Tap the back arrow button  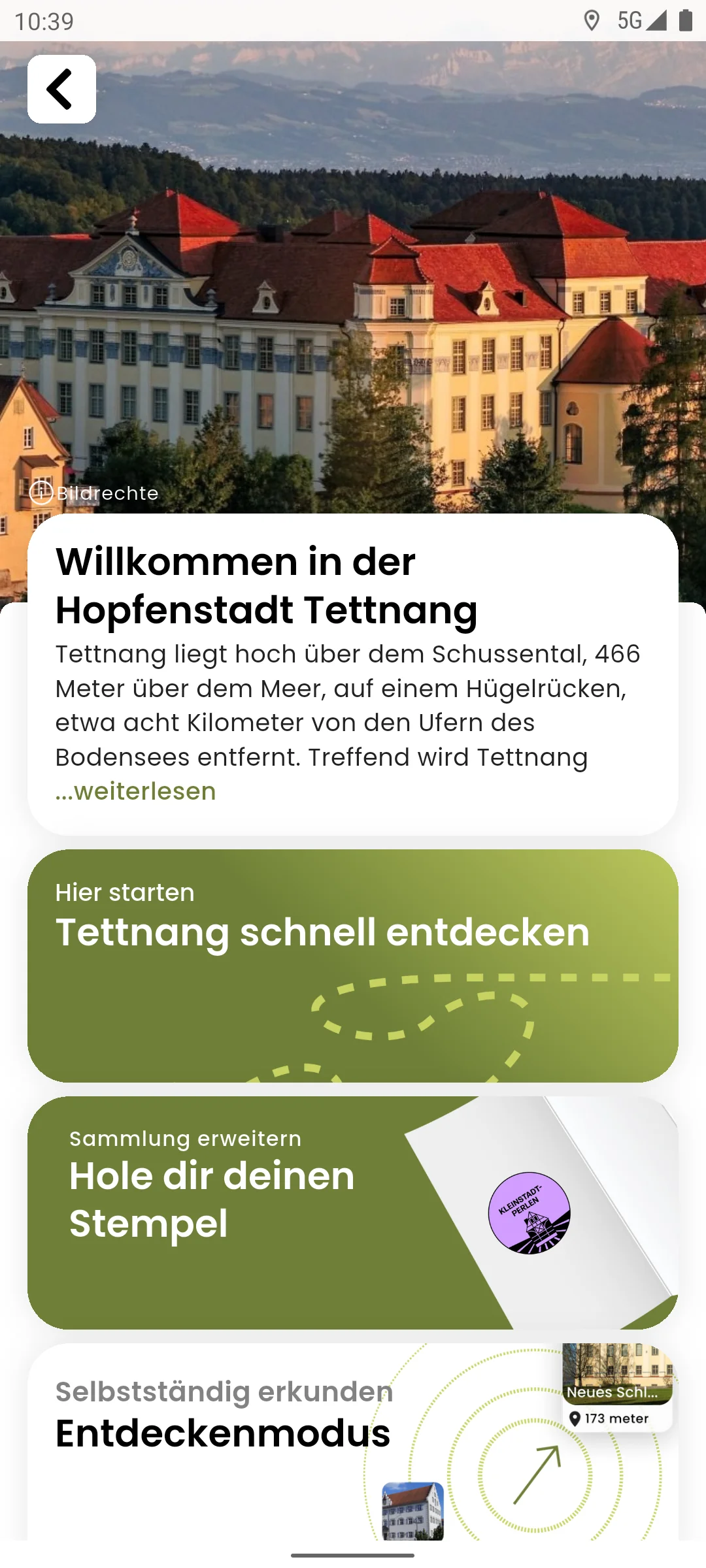point(61,89)
